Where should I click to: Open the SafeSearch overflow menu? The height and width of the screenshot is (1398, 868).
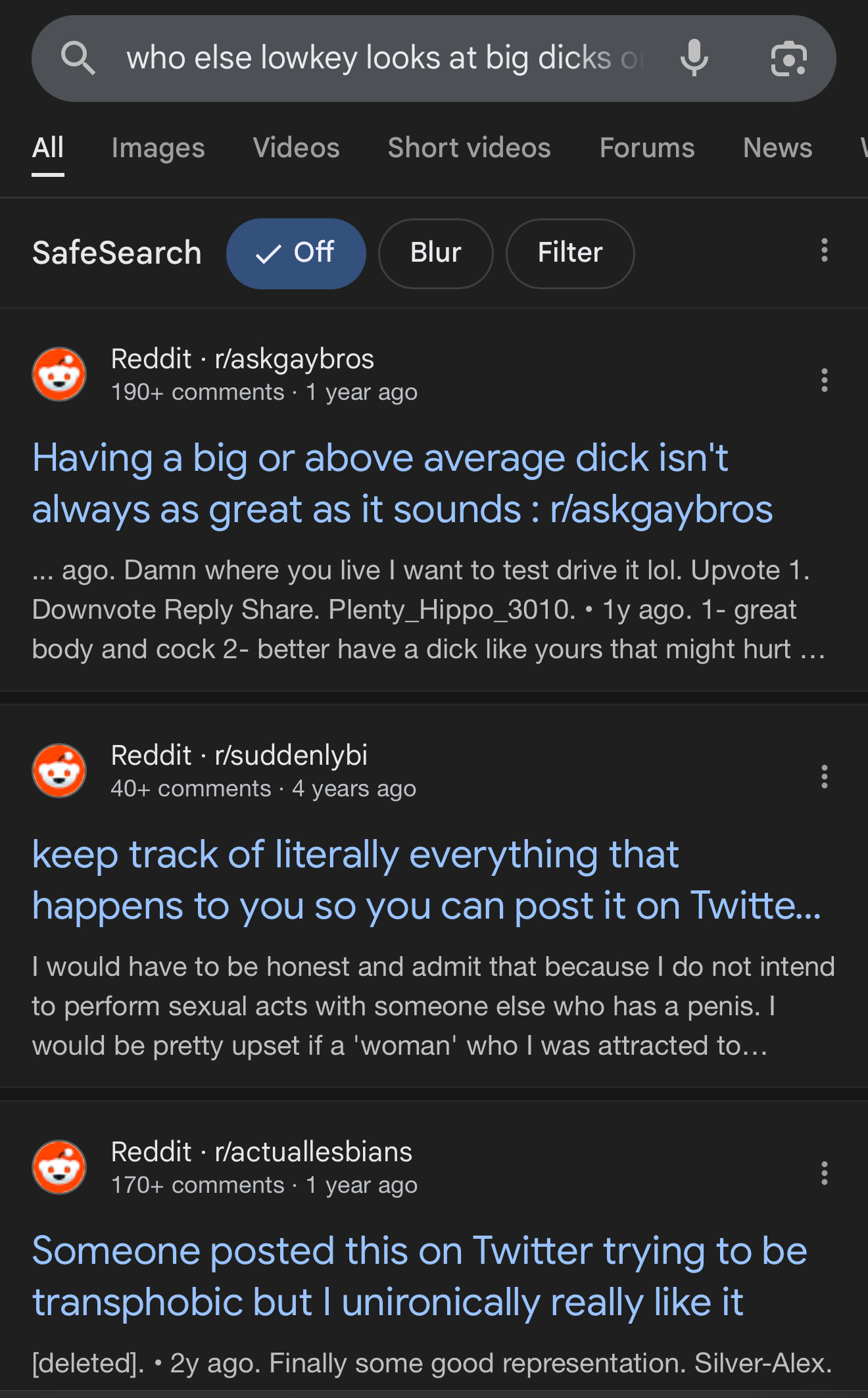point(824,251)
